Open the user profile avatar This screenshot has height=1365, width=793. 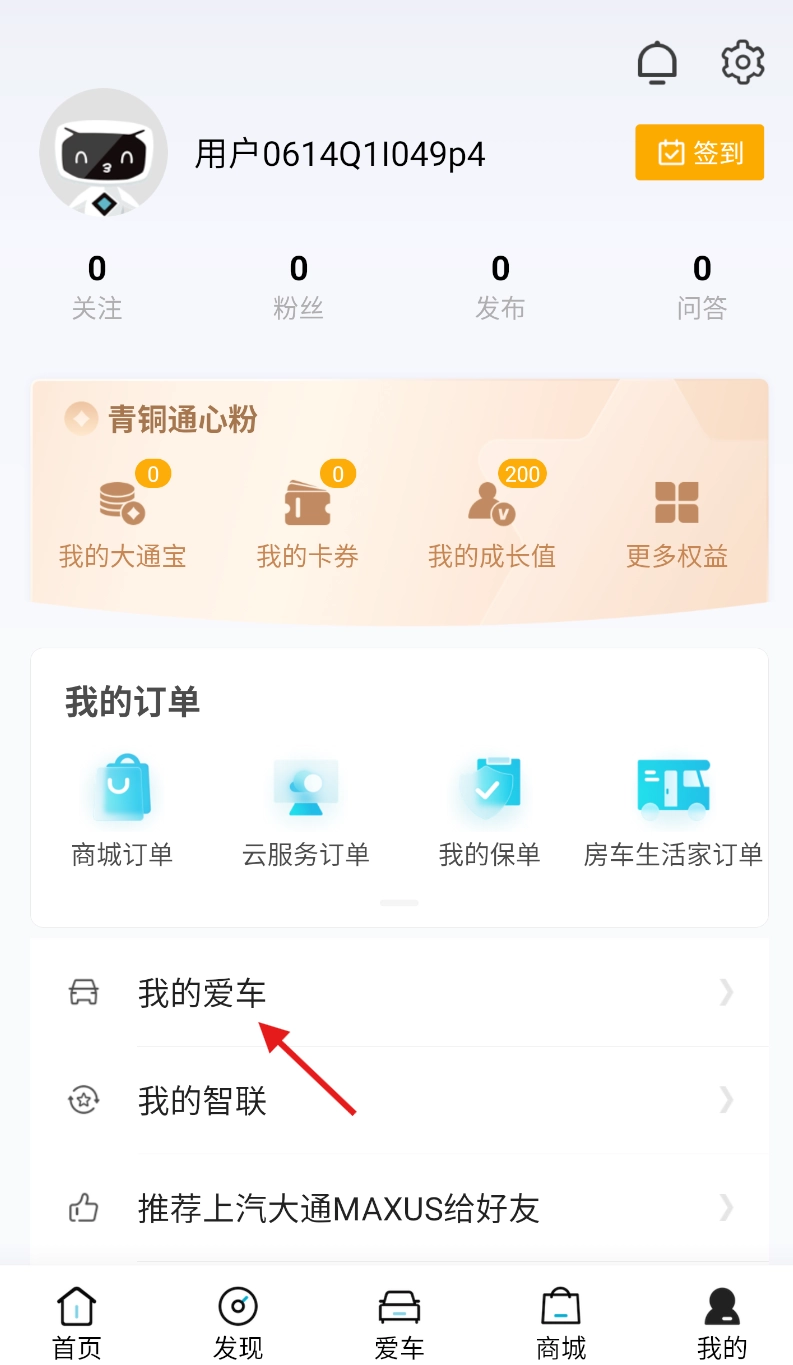coord(104,153)
